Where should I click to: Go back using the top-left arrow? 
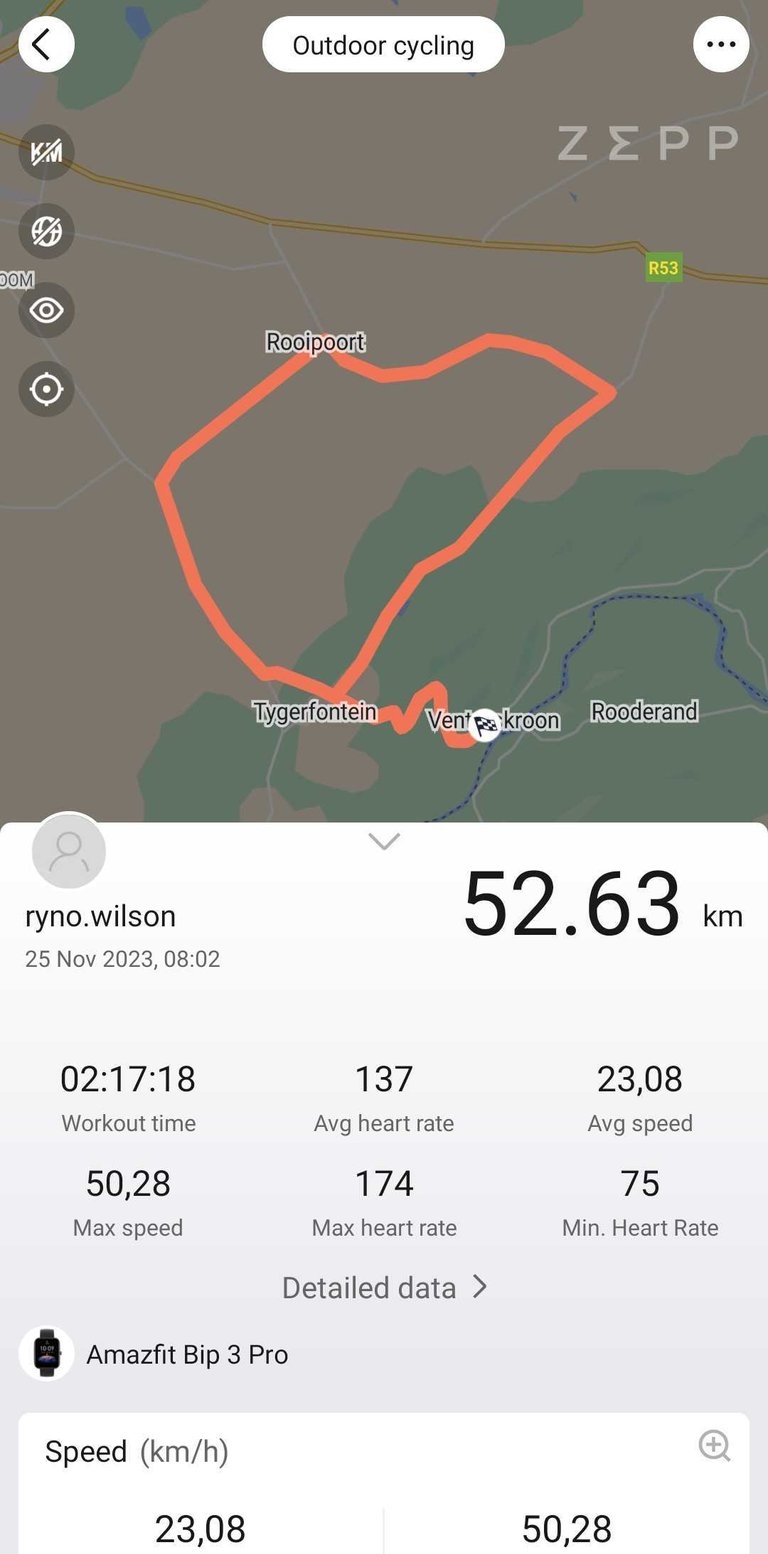pos(46,45)
